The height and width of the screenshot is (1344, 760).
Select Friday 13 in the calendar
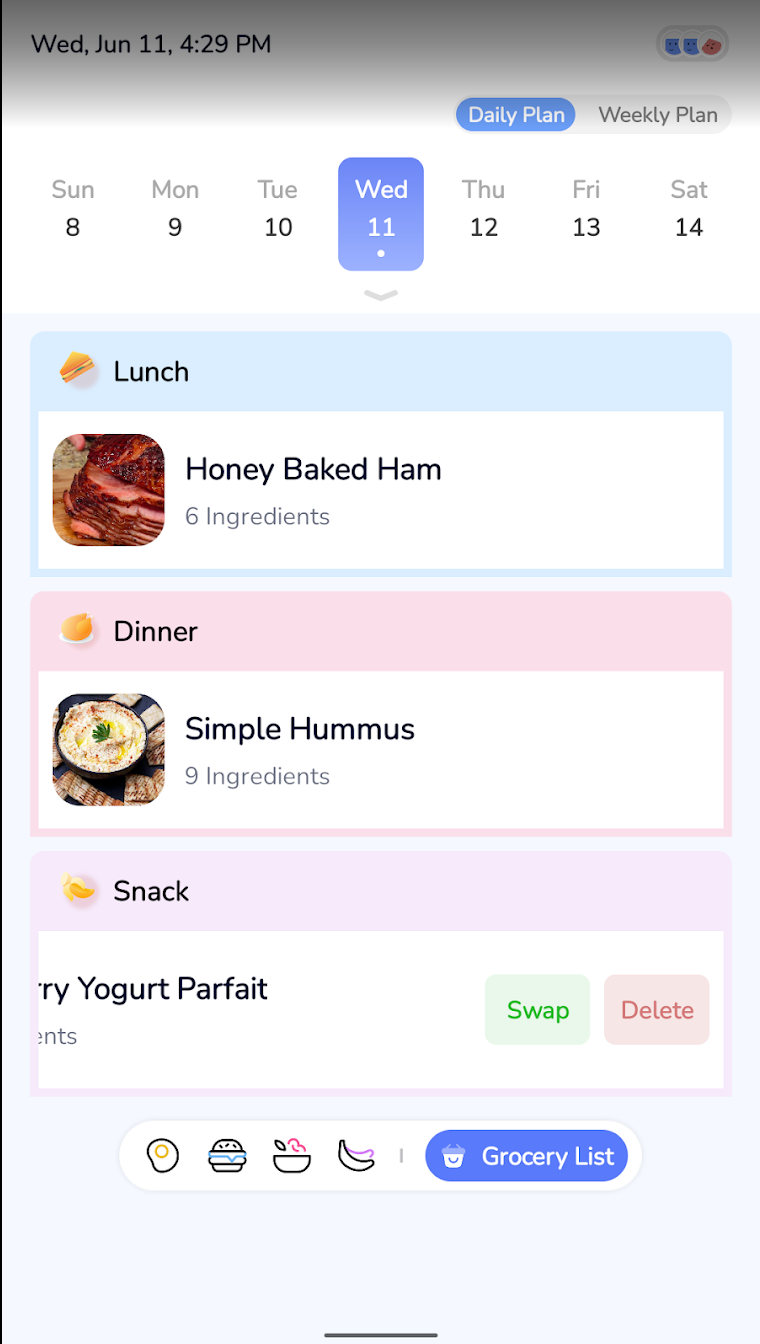586,209
